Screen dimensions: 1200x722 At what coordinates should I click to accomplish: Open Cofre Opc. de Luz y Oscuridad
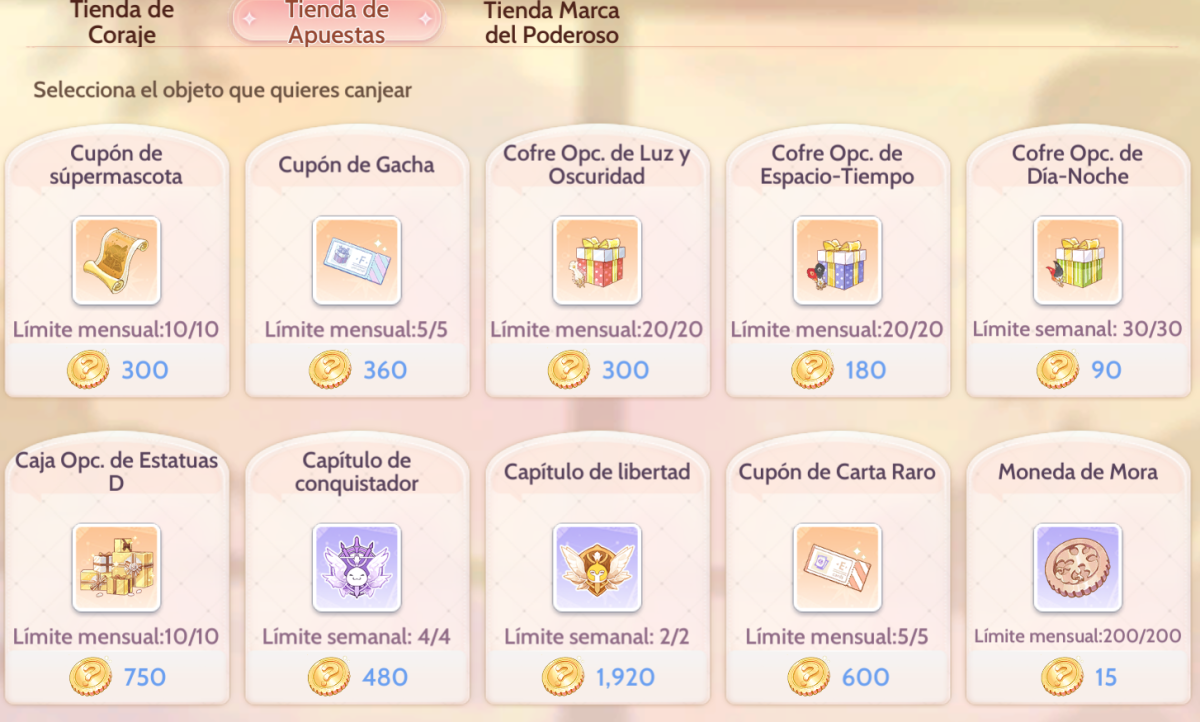596,262
